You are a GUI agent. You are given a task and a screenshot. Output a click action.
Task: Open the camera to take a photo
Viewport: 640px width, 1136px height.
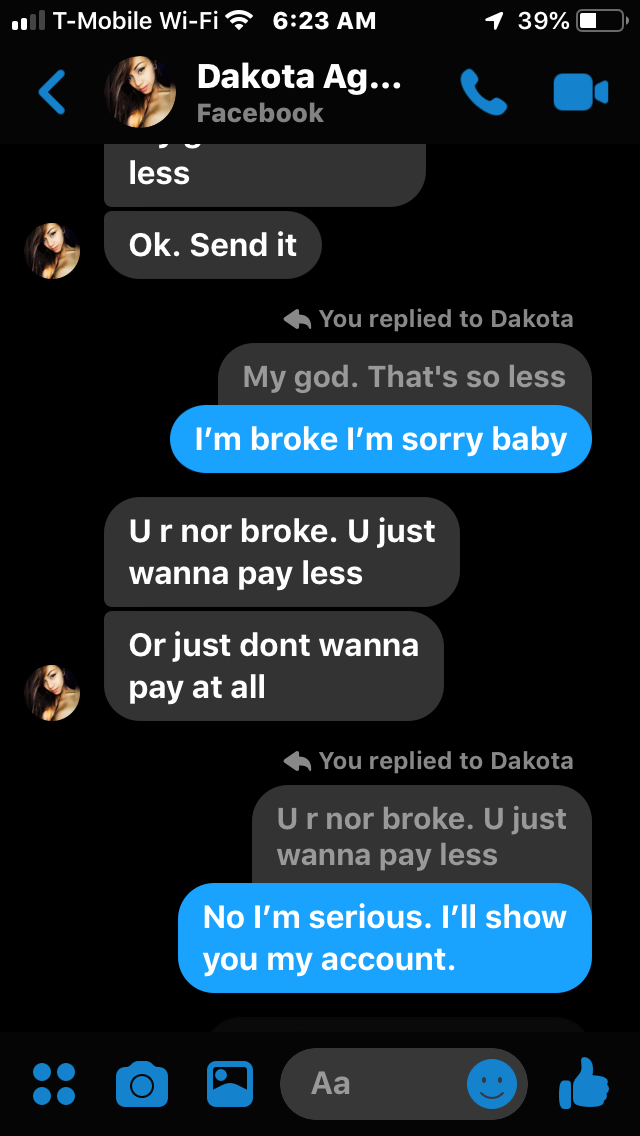tap(142, 1083)
